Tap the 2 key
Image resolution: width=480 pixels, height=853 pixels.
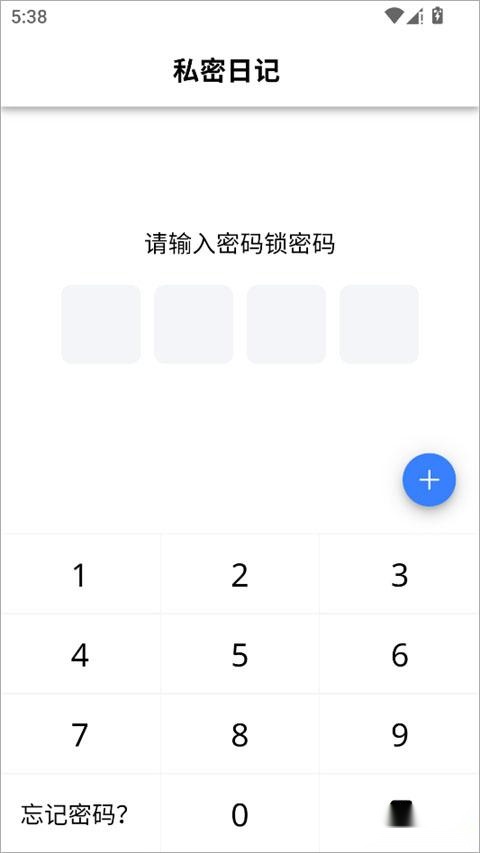point(240,574)
